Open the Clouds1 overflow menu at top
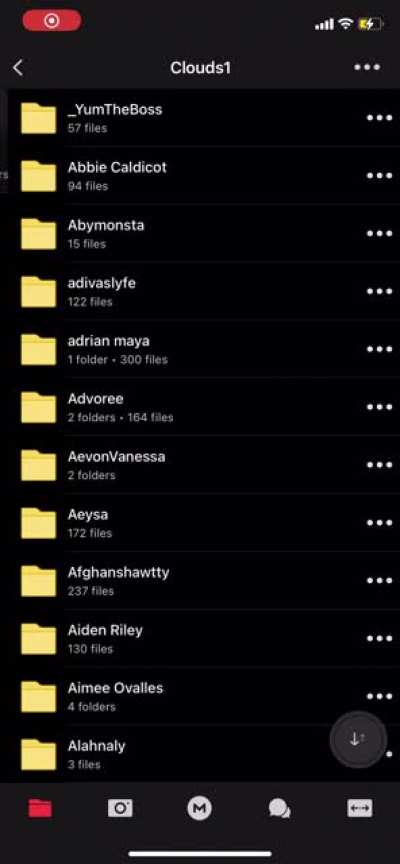The width and height of the screenshot is (400, 864). pyautogui.click(x=367, y=67)
